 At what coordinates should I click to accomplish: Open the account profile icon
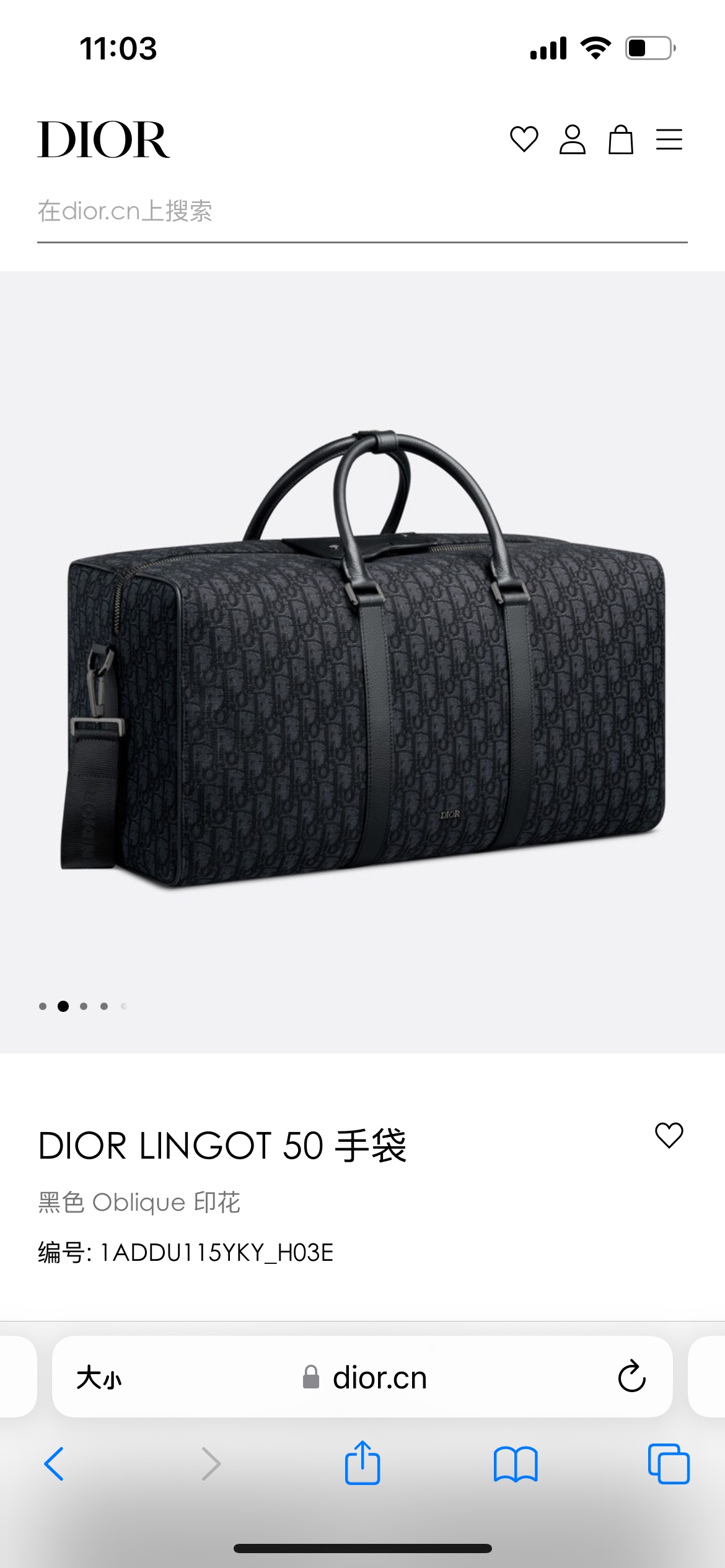point(572,139)
